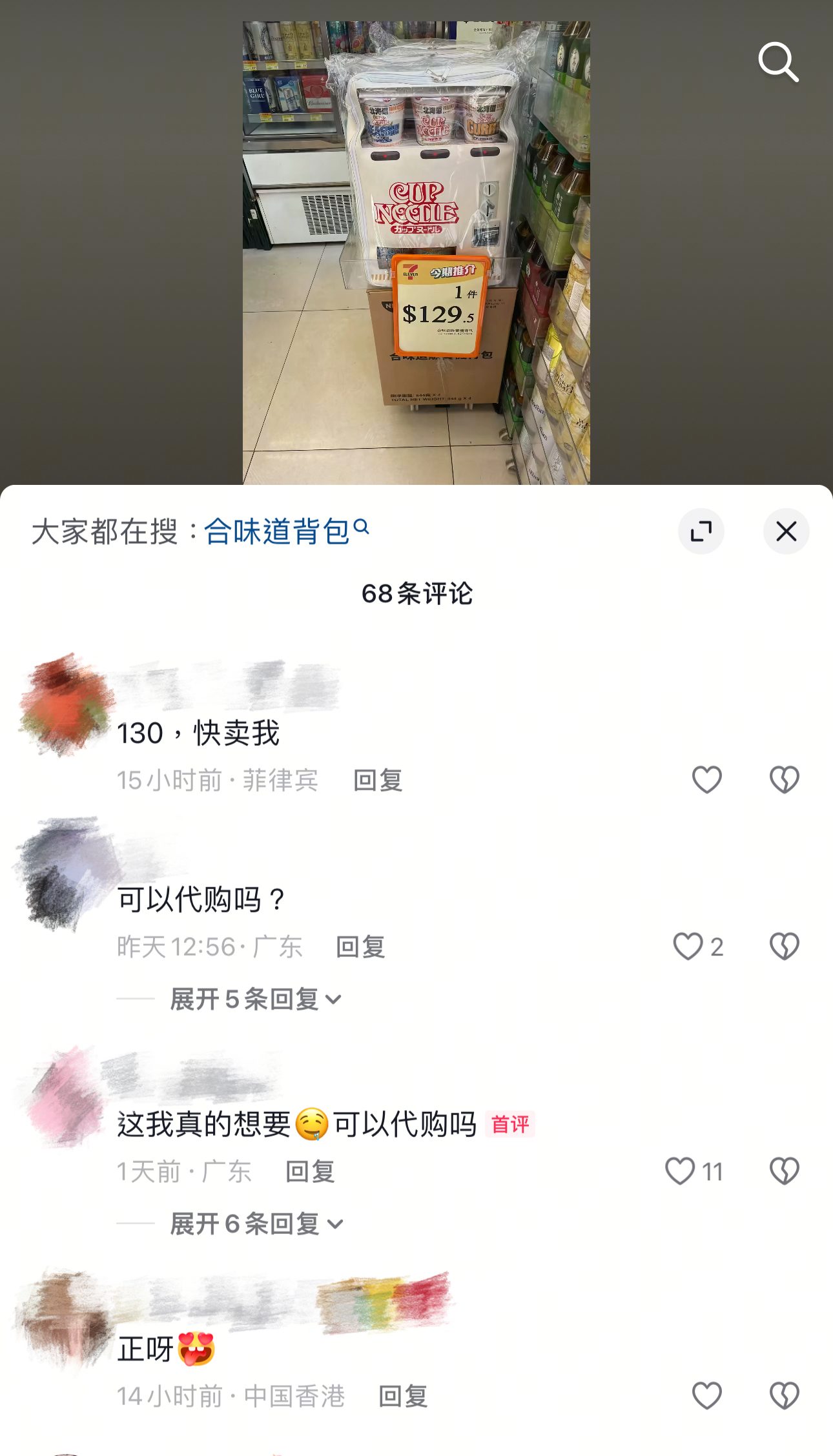Reply to the comment "可以代购吗？"
This screenshot has width=833, height=1456.
click(x=360, y=947)
